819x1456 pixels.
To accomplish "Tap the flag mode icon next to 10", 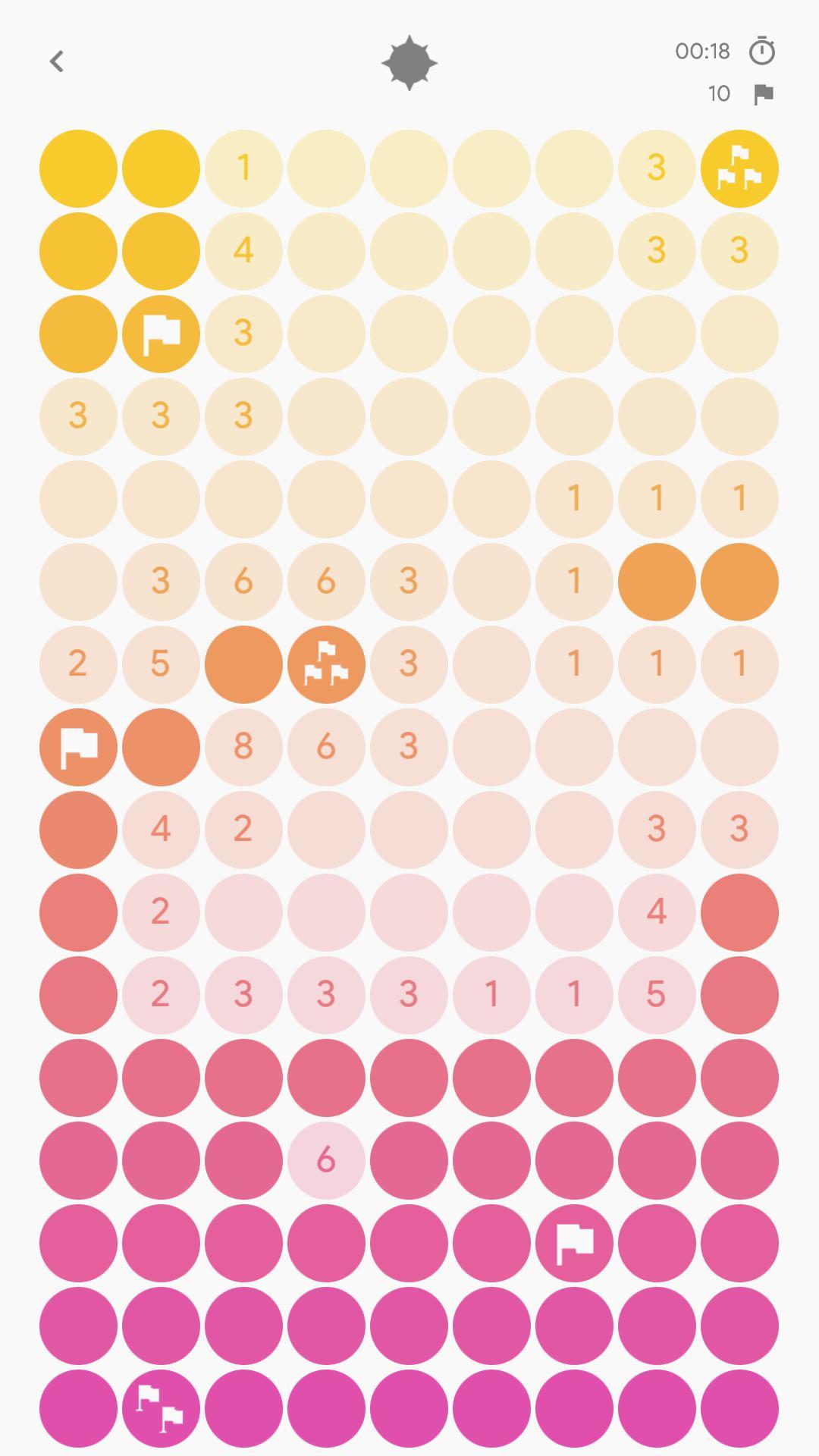I will pyautogui.click(x=763, y=95).
